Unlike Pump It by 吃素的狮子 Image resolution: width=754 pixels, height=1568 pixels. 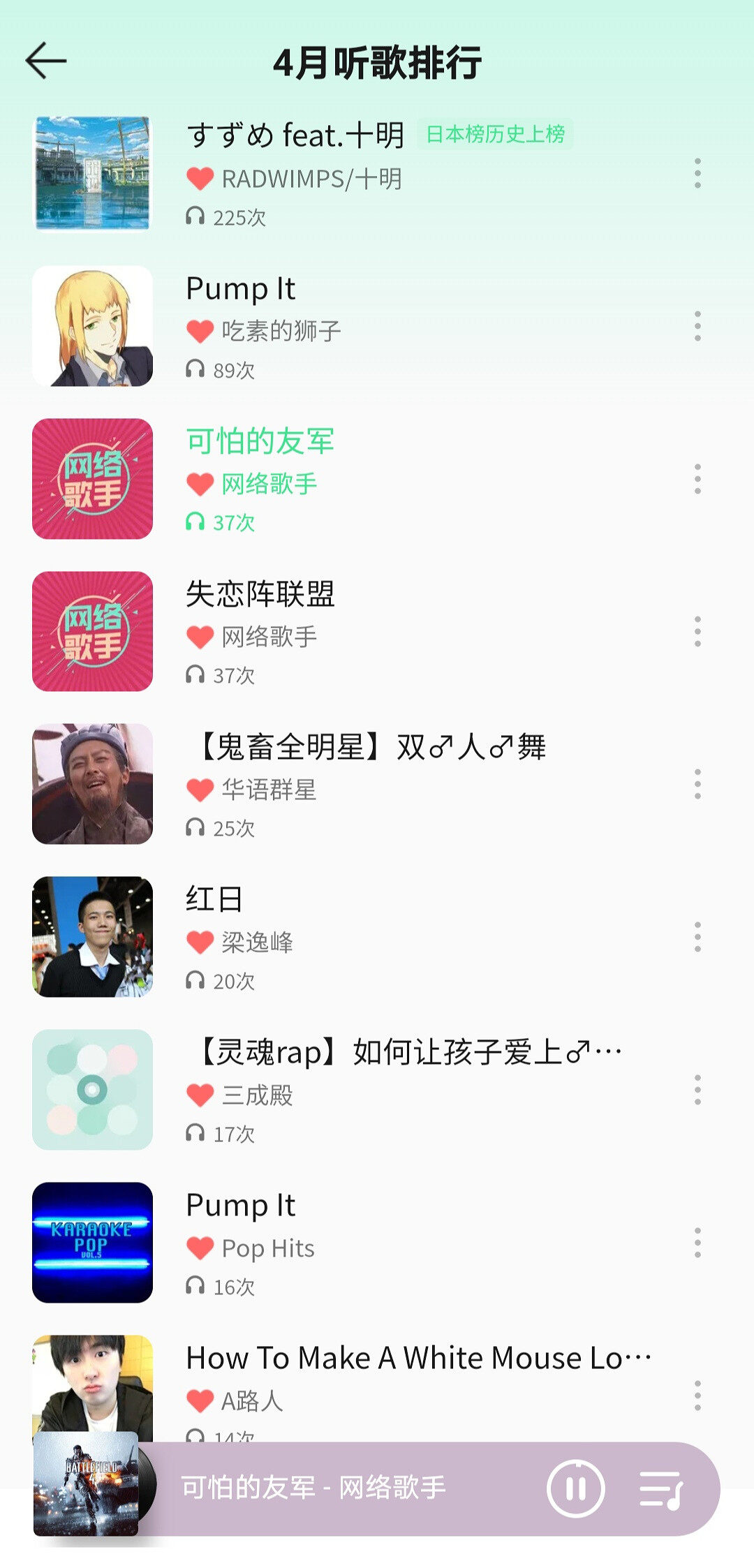pos(200,331)
